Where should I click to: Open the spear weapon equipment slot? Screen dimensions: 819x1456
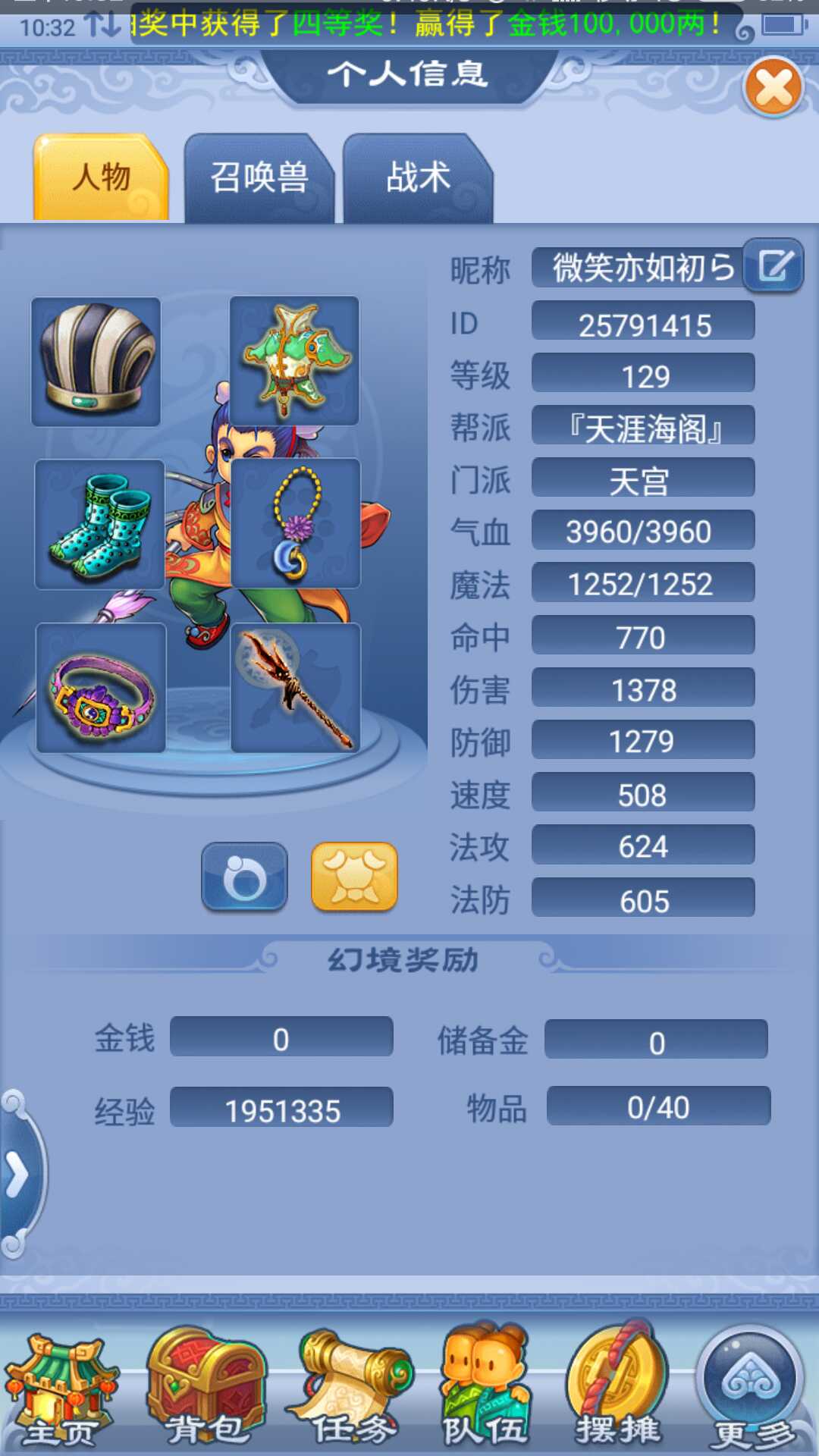pos(296,689)
